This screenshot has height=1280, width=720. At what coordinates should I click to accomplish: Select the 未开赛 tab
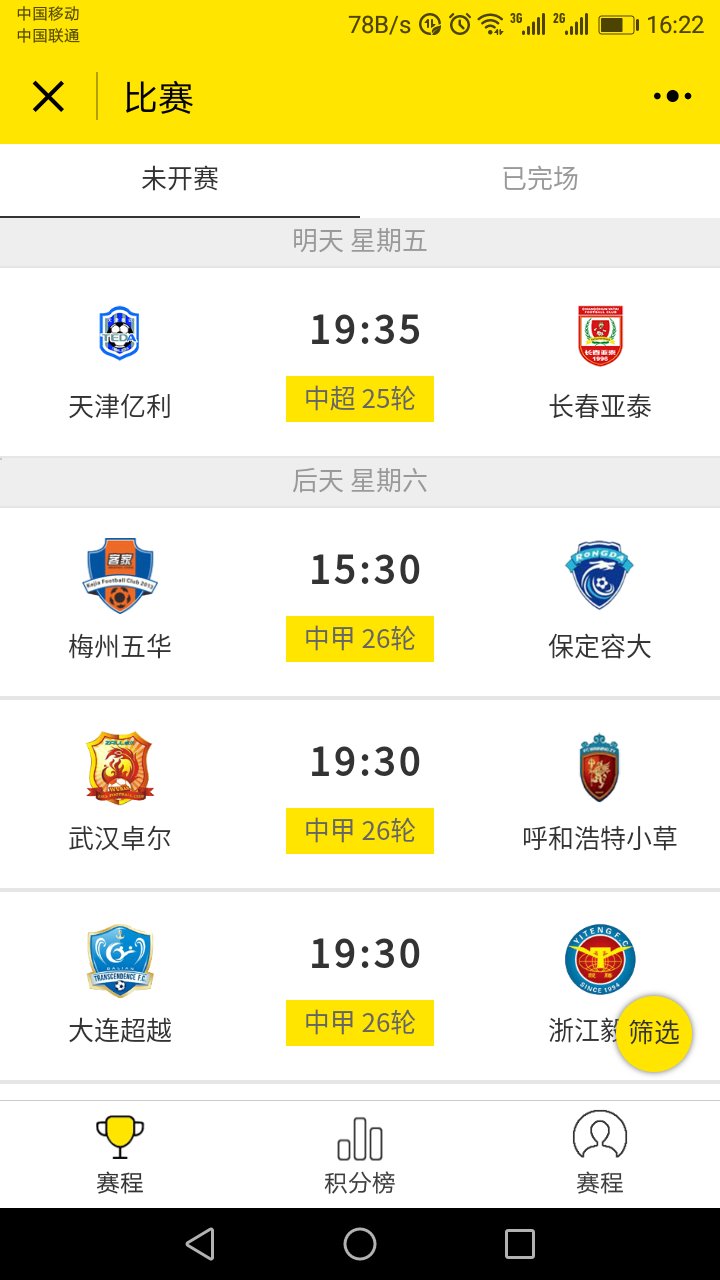[x=180, y=179]
